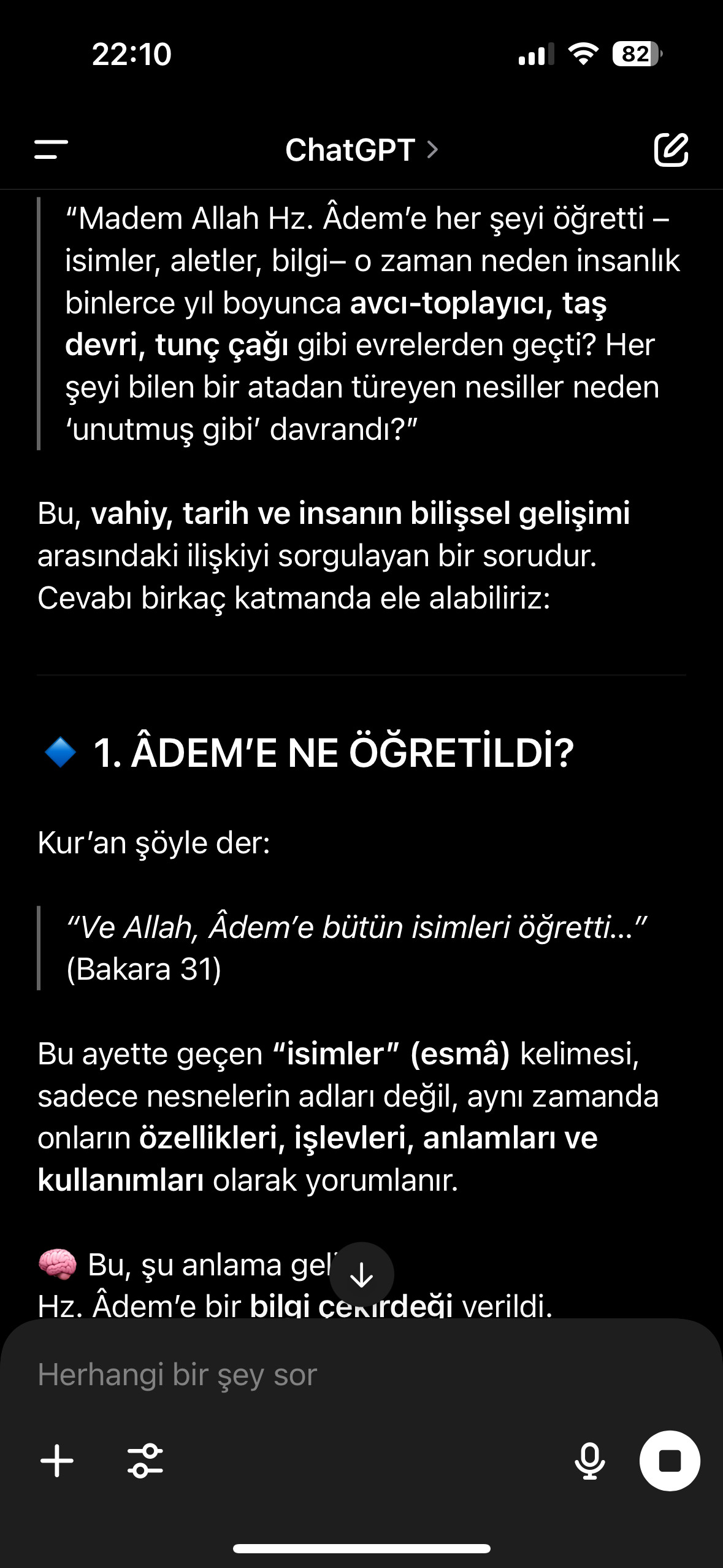Start a new chat

671,150
